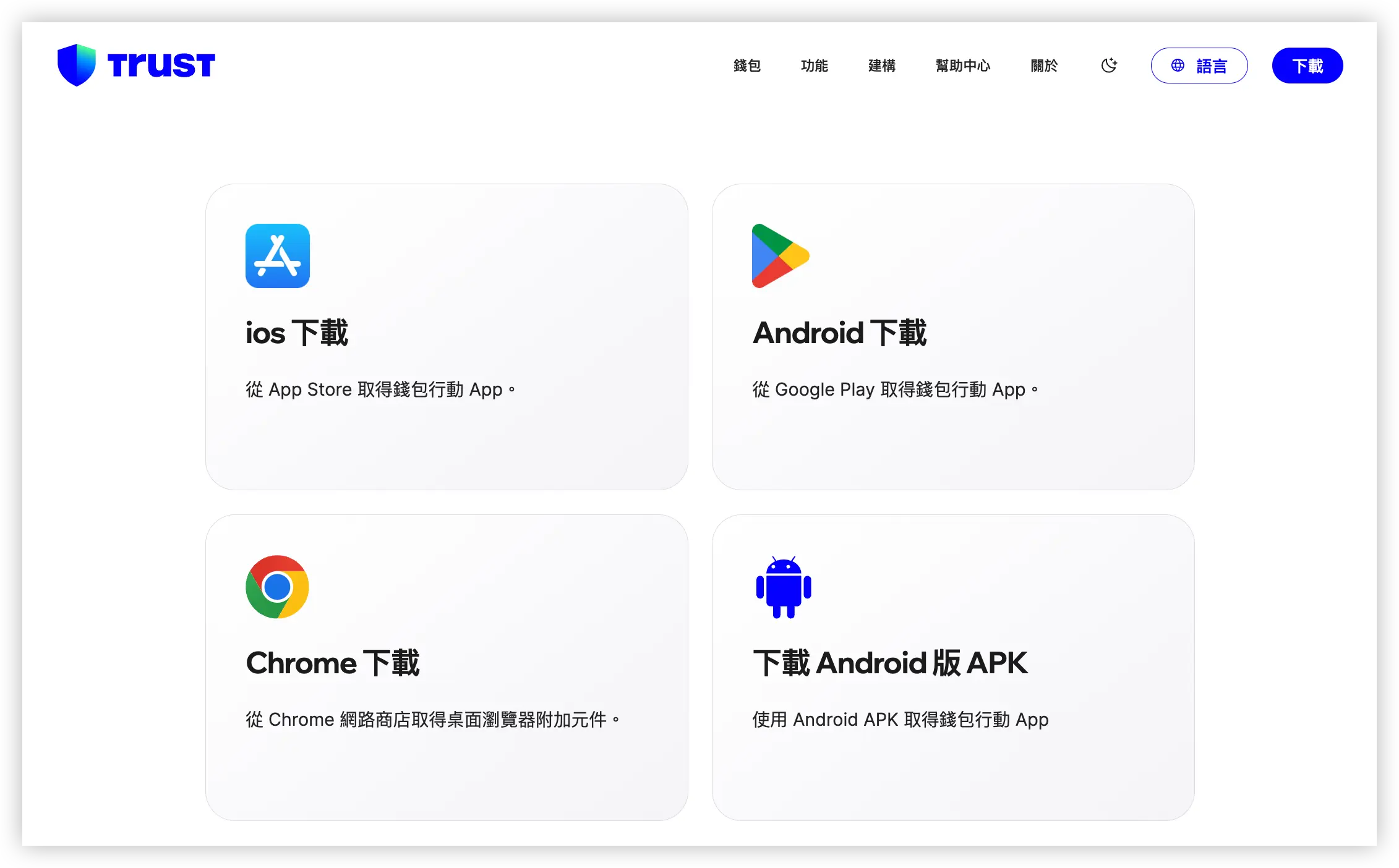Open the iOS 下載 App Store card
This screenshot has width=1399, height=868.
coord(447,337)
